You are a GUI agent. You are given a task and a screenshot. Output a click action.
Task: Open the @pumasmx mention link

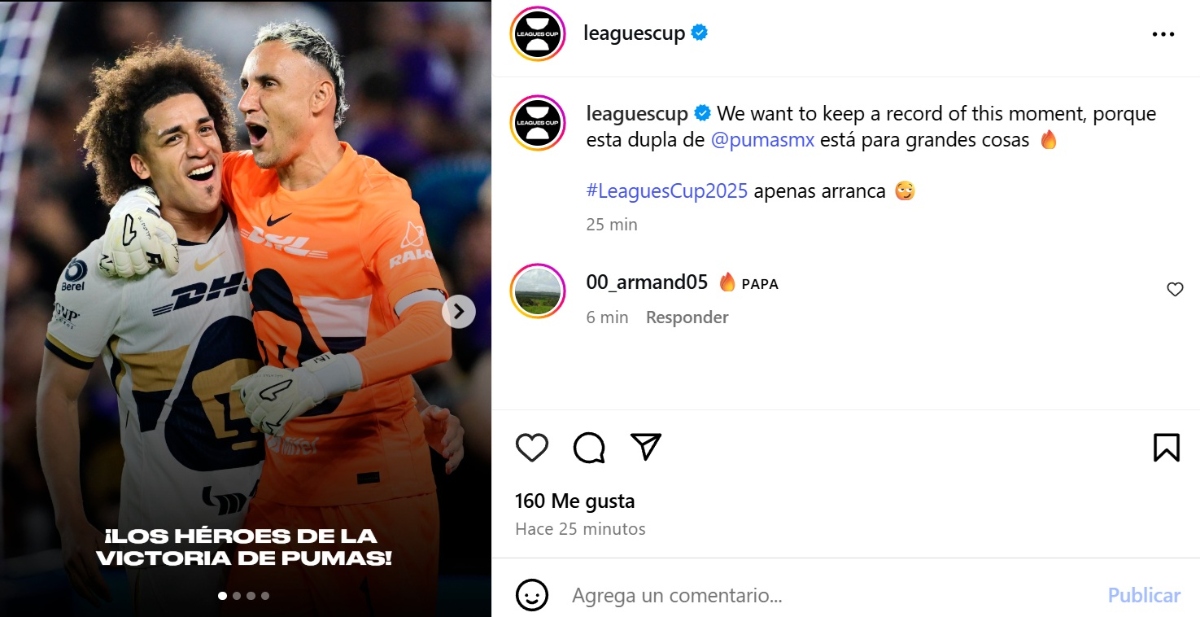click(x=761, y=140)
